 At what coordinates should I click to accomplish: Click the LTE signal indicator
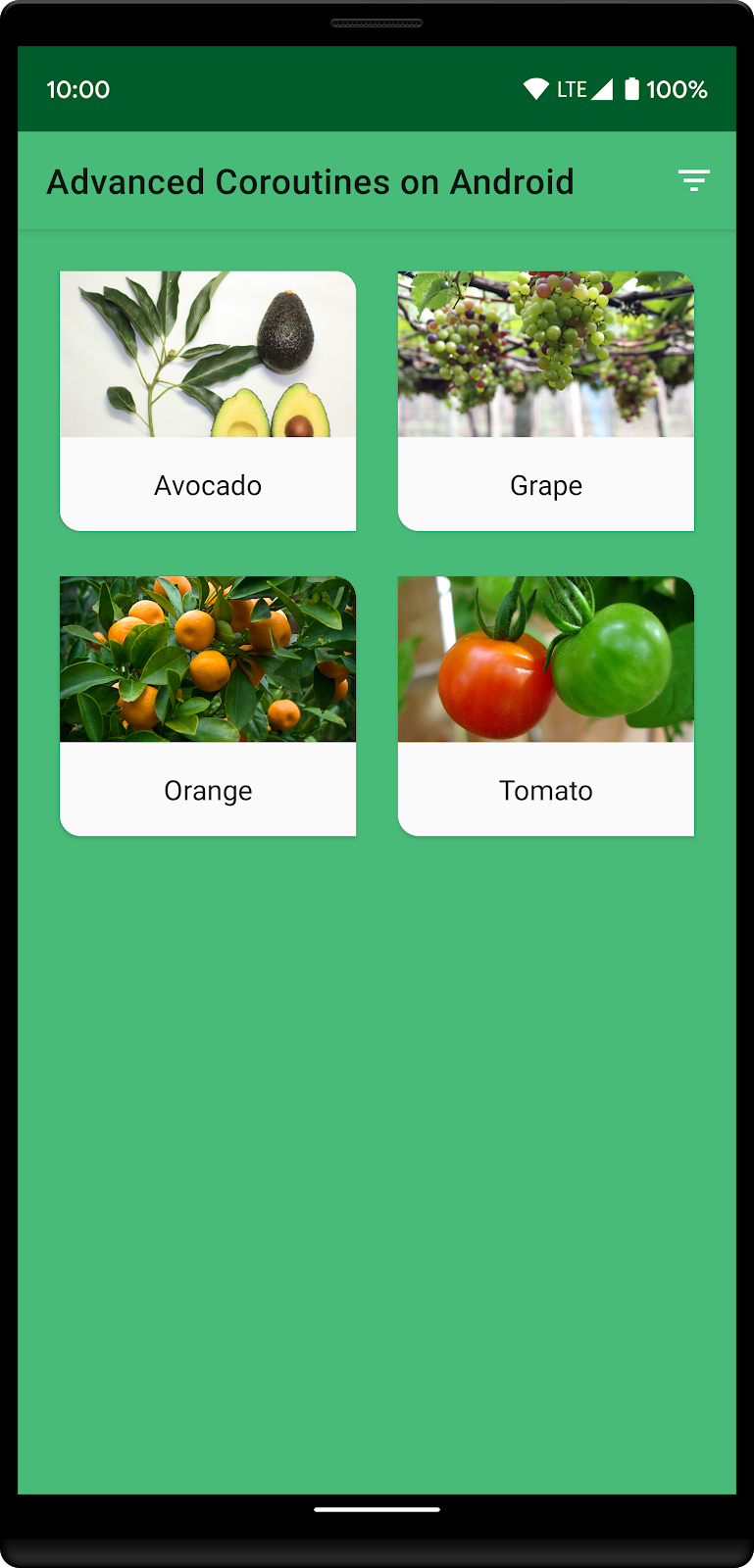tap(572, 88)
